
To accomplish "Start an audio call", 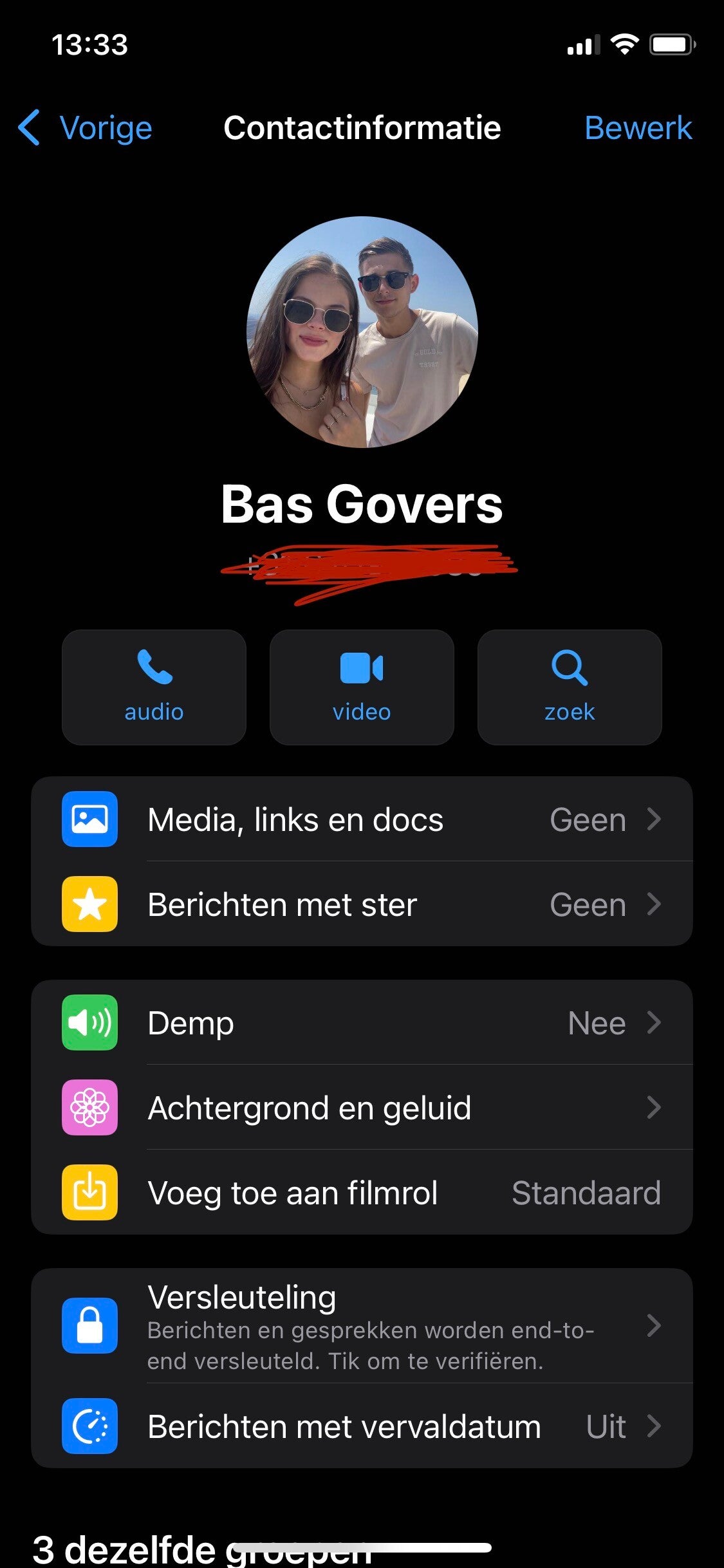I will click(x=154, y=687).
